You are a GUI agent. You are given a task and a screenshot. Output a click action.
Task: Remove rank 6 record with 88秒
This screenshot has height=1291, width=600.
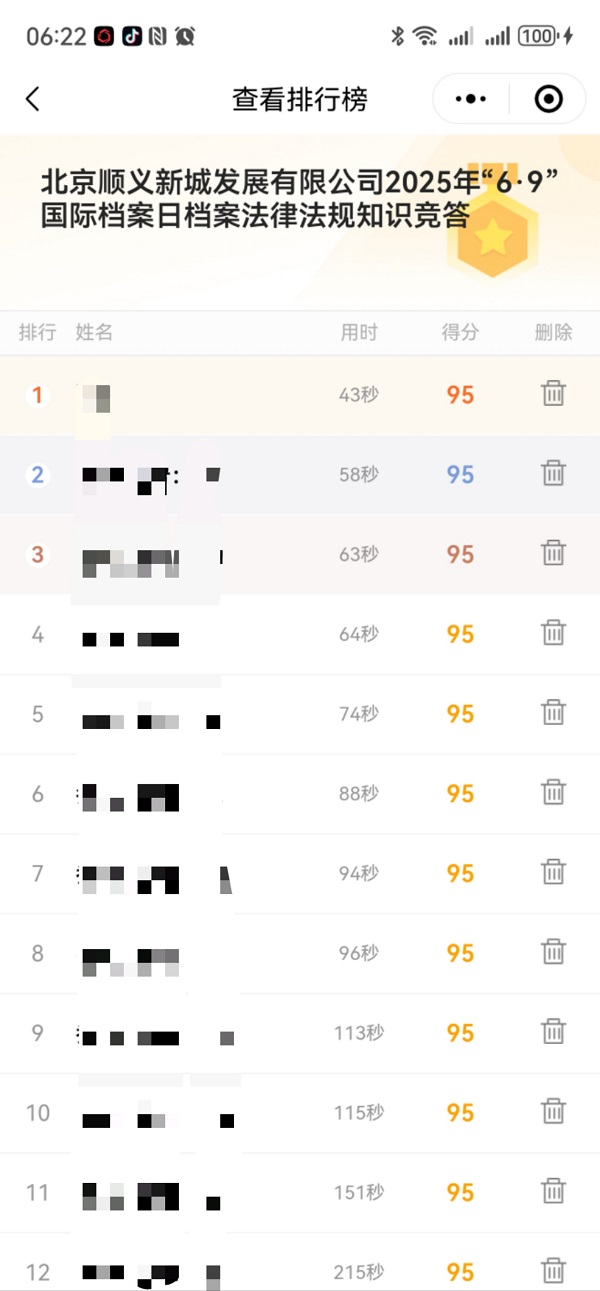[x=553, y=792]
